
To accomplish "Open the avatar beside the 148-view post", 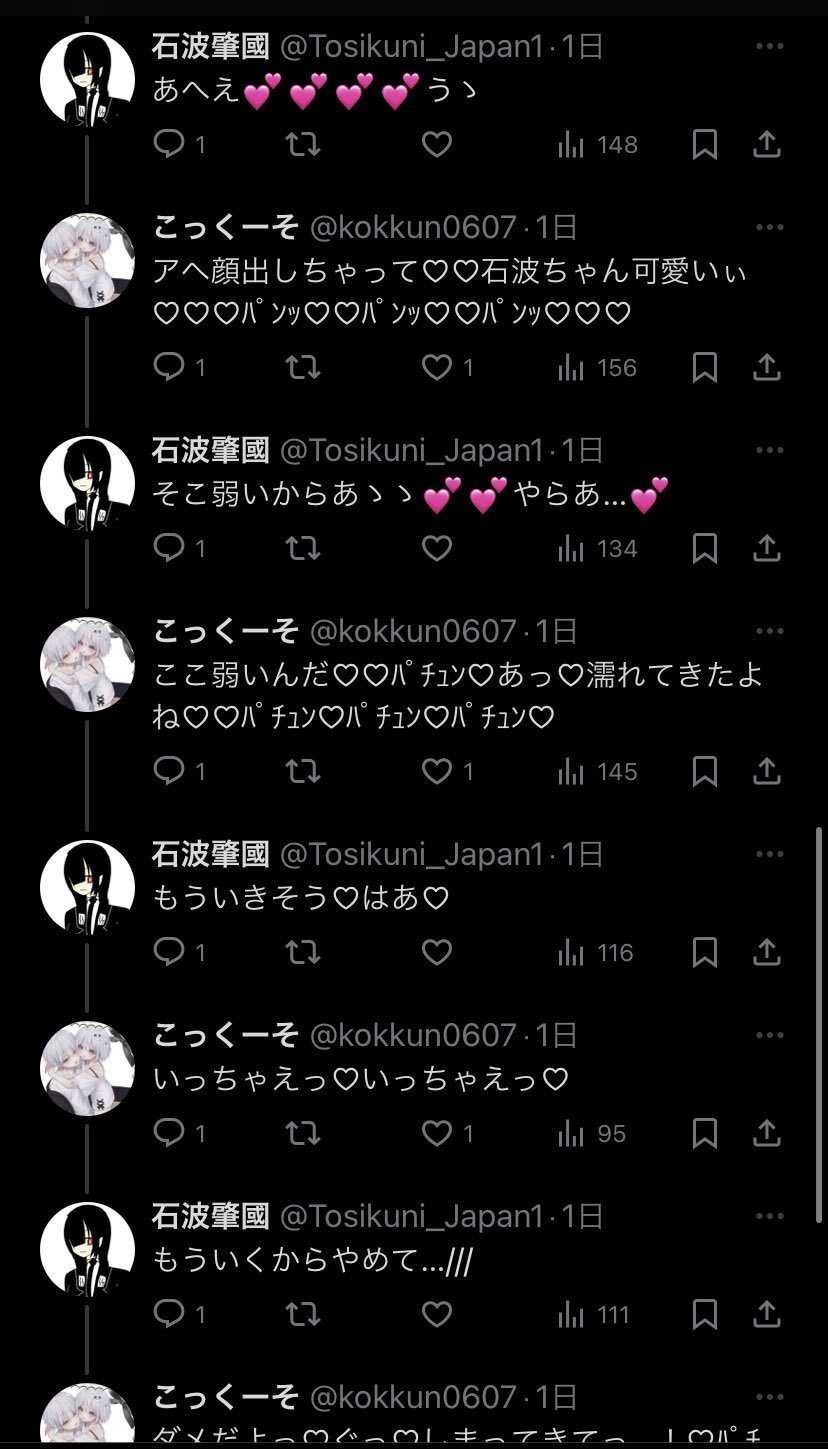I will (87, 80).
